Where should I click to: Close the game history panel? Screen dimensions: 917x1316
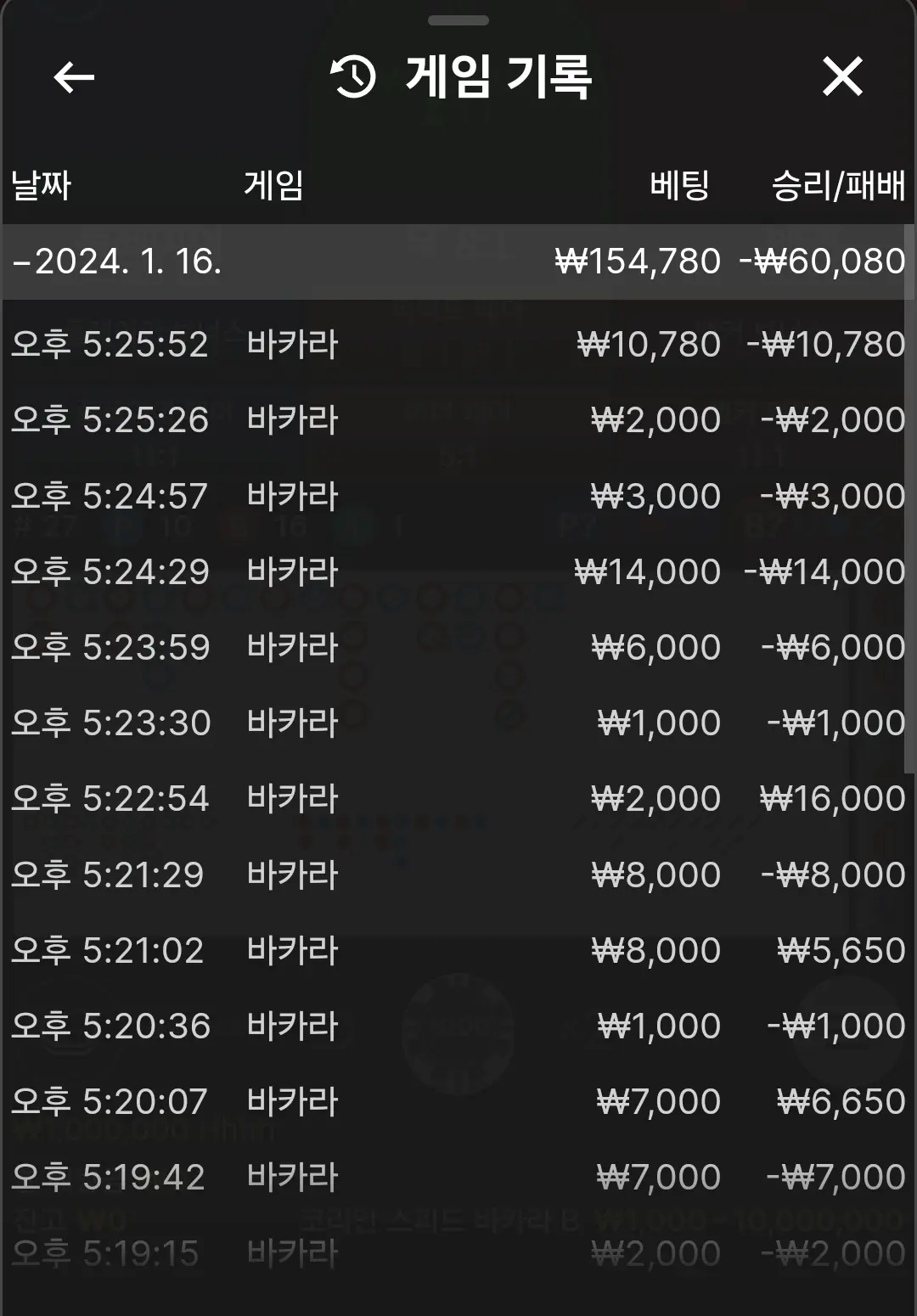click(x=842, y=77)
